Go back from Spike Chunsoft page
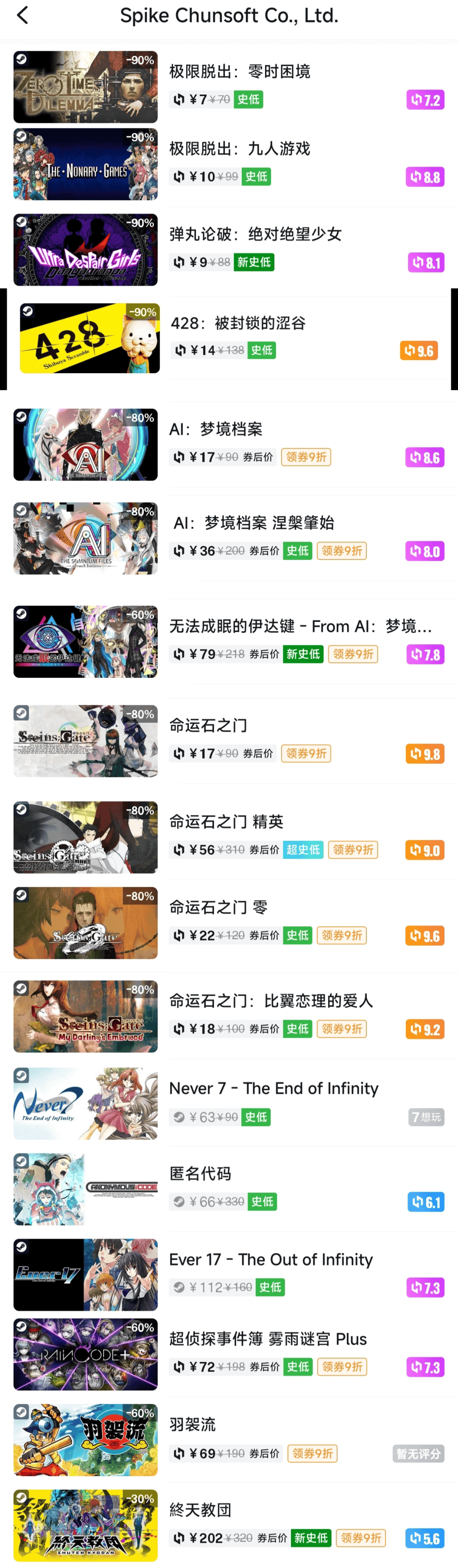Image resolution: width=458 pixels, height=1568 pixels. 22,15
